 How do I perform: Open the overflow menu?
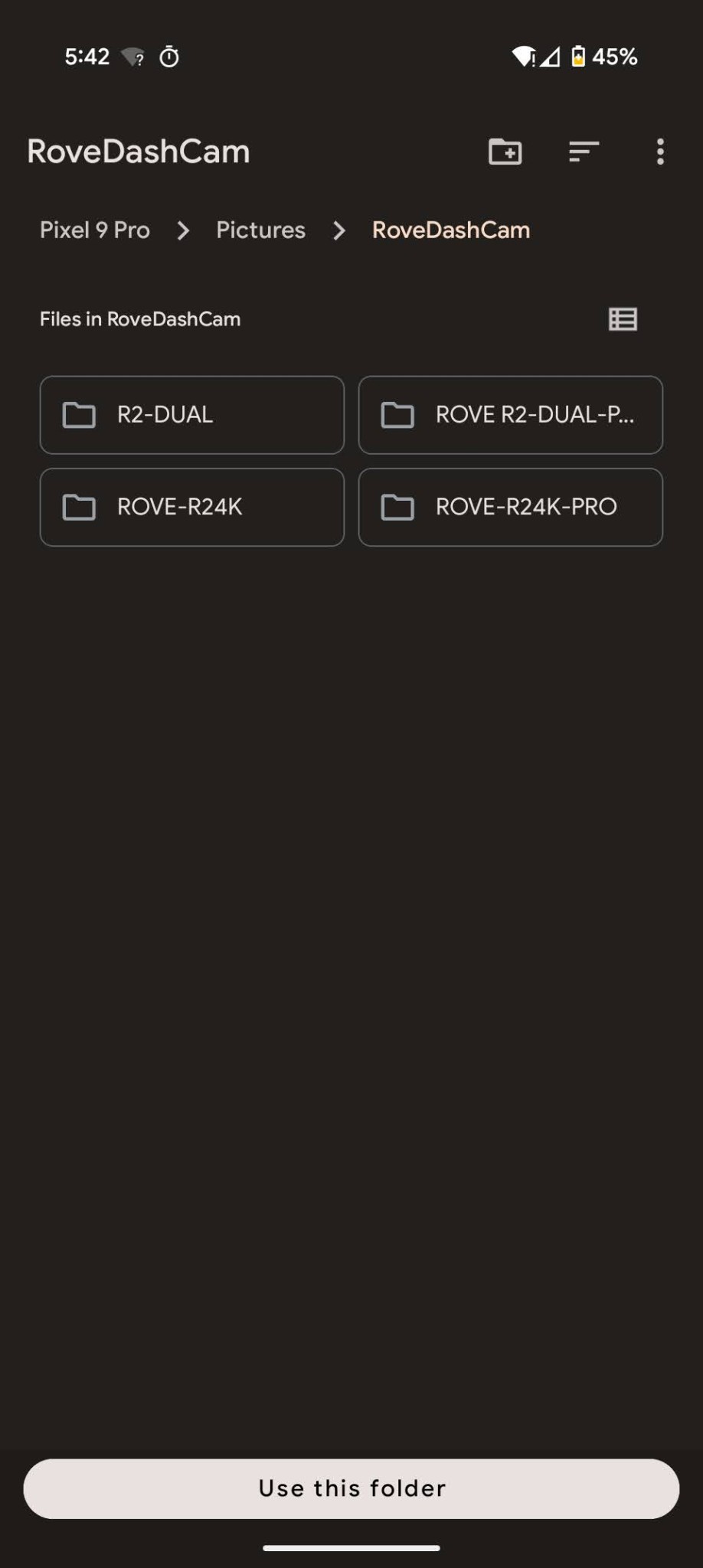coord(660,152)
